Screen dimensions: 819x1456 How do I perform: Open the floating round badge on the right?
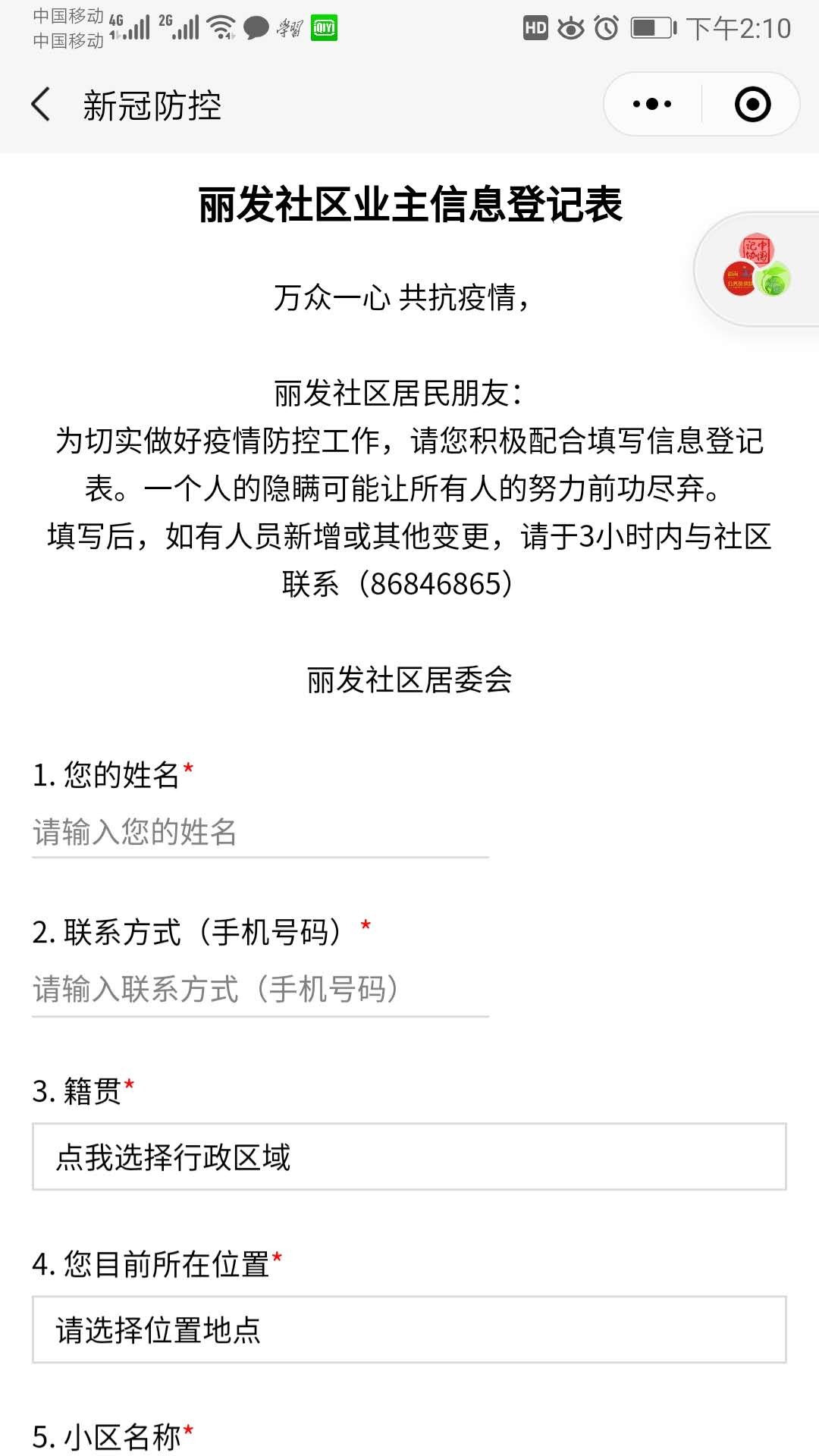point(757,267)
